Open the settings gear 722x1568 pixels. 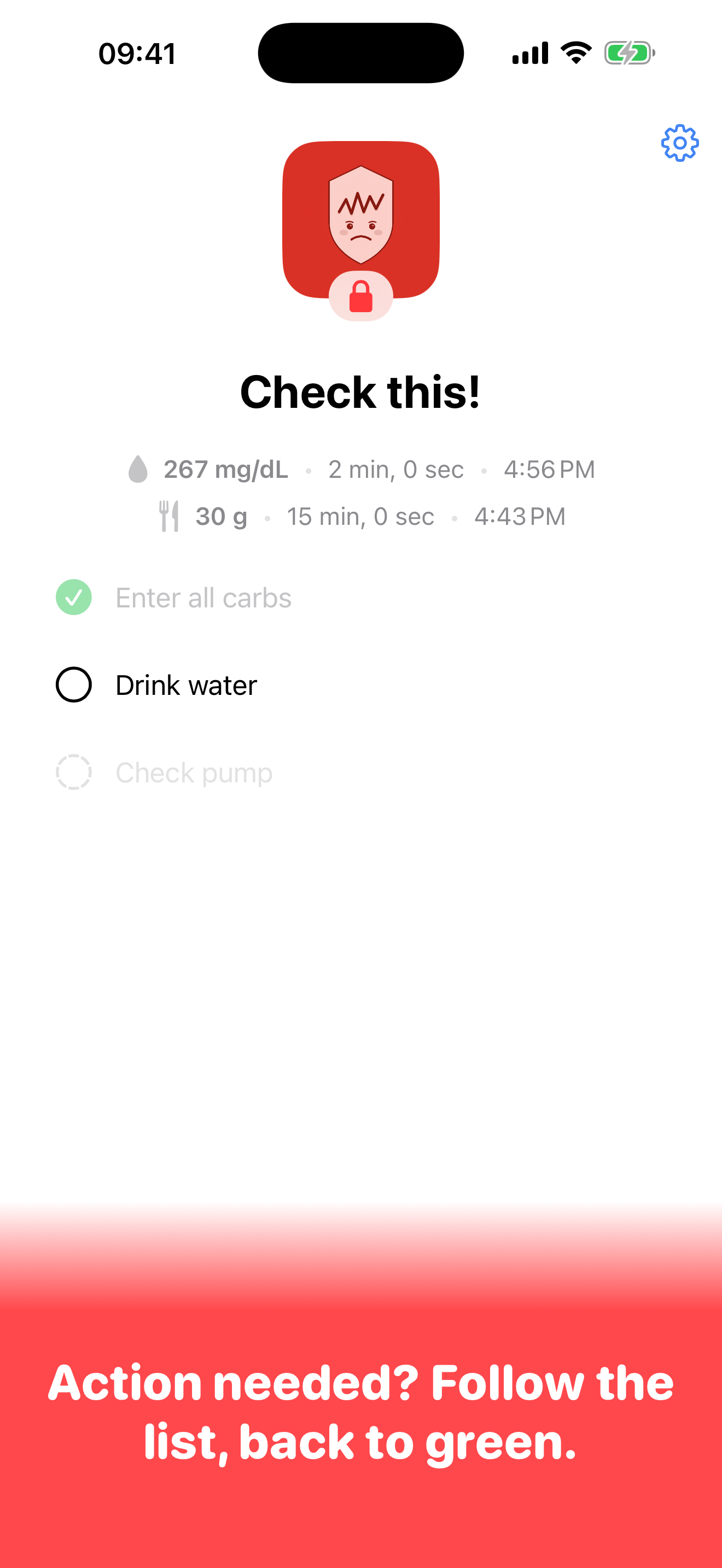pyautogui.click(x=680, y=143)
